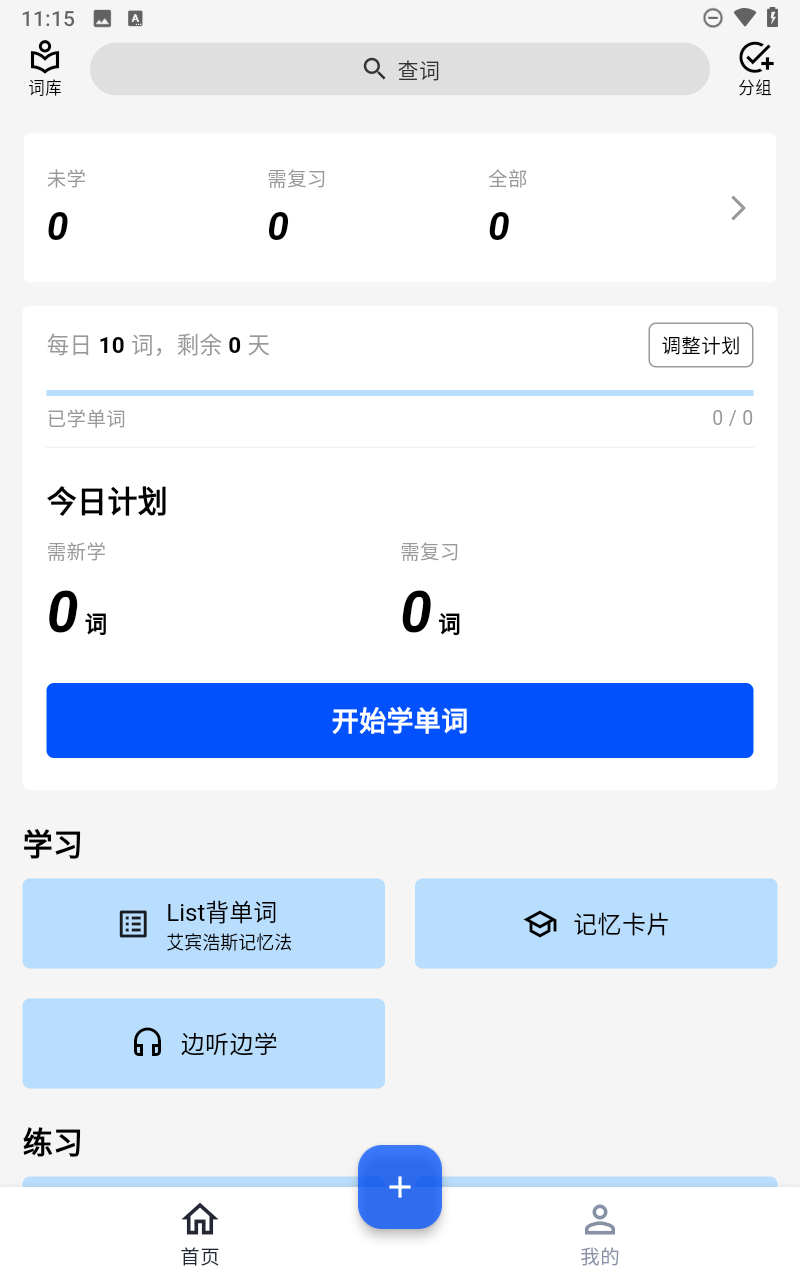Image resolution: width=800 pixels, height=1280 pixels.
Task: Switch to the 首页 tab
Action: pos(200,1235)
